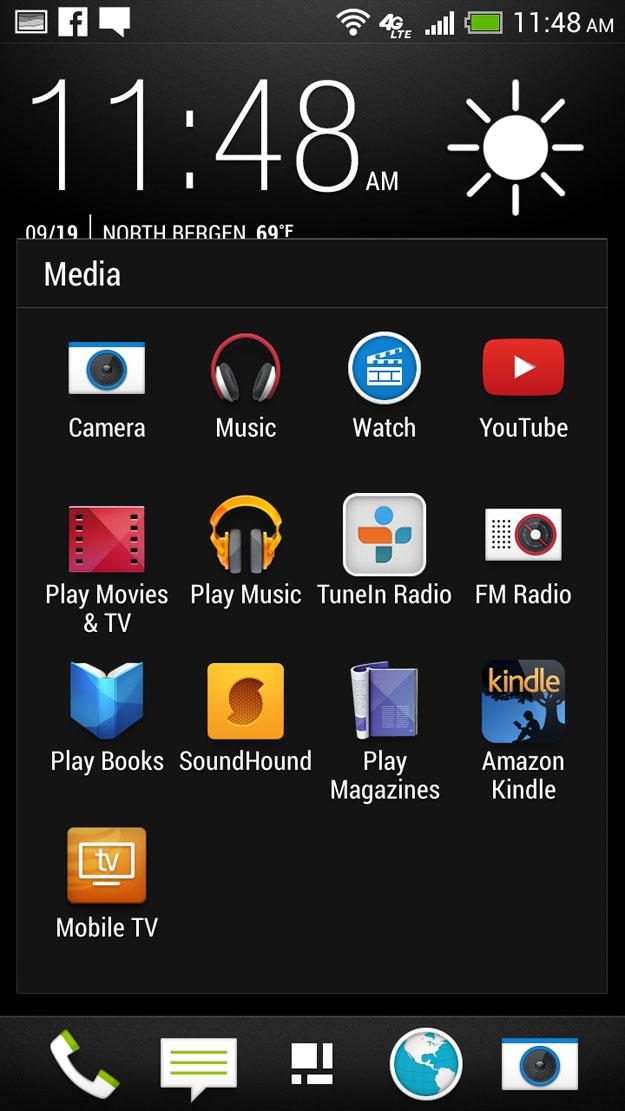Open the phone dialer in dock
The width and height of the screenshot is (625, 1111).
click(x=84, y=1064)
